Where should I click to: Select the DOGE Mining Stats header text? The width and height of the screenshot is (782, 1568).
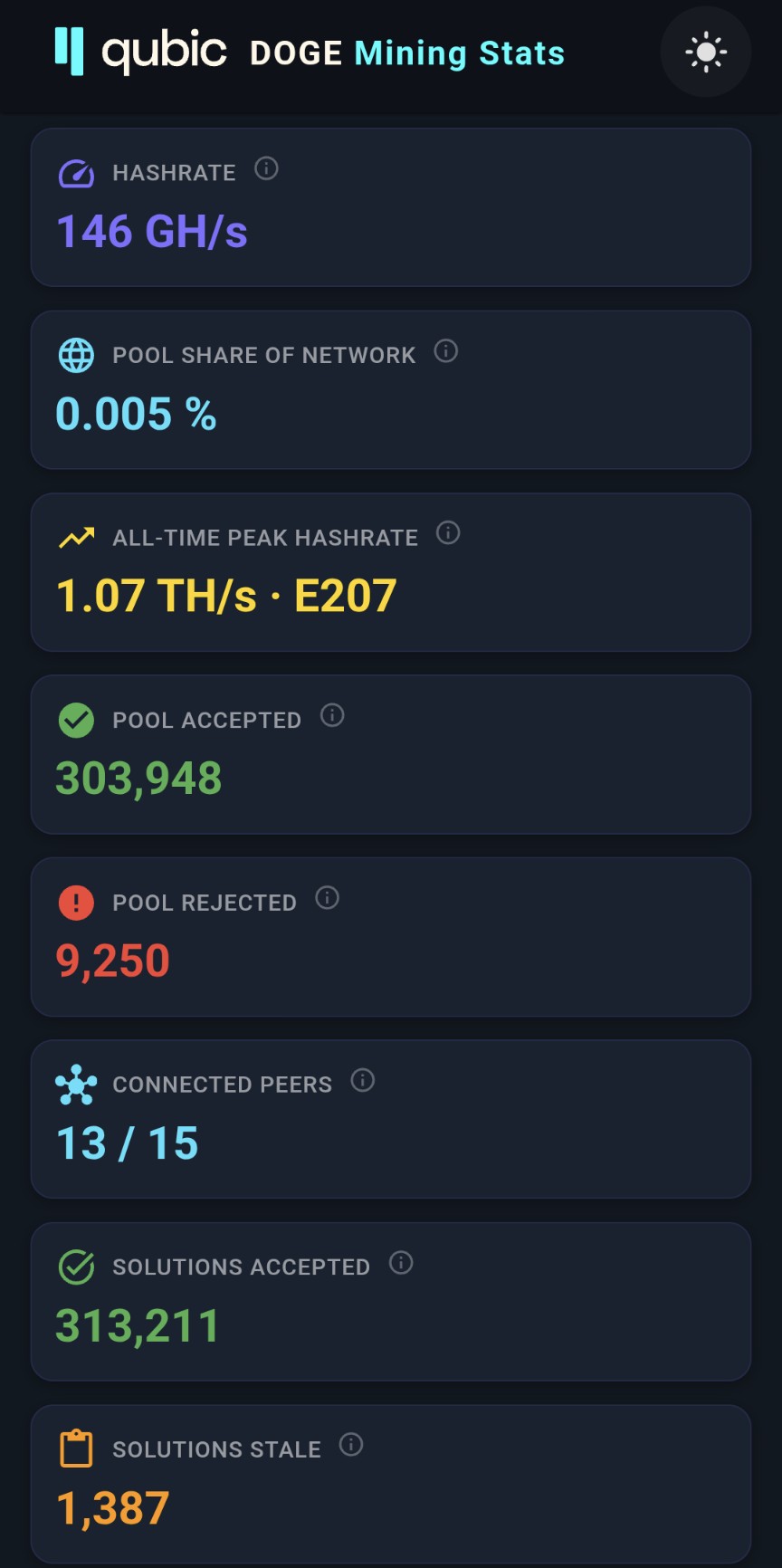click(x=406, y=53)
